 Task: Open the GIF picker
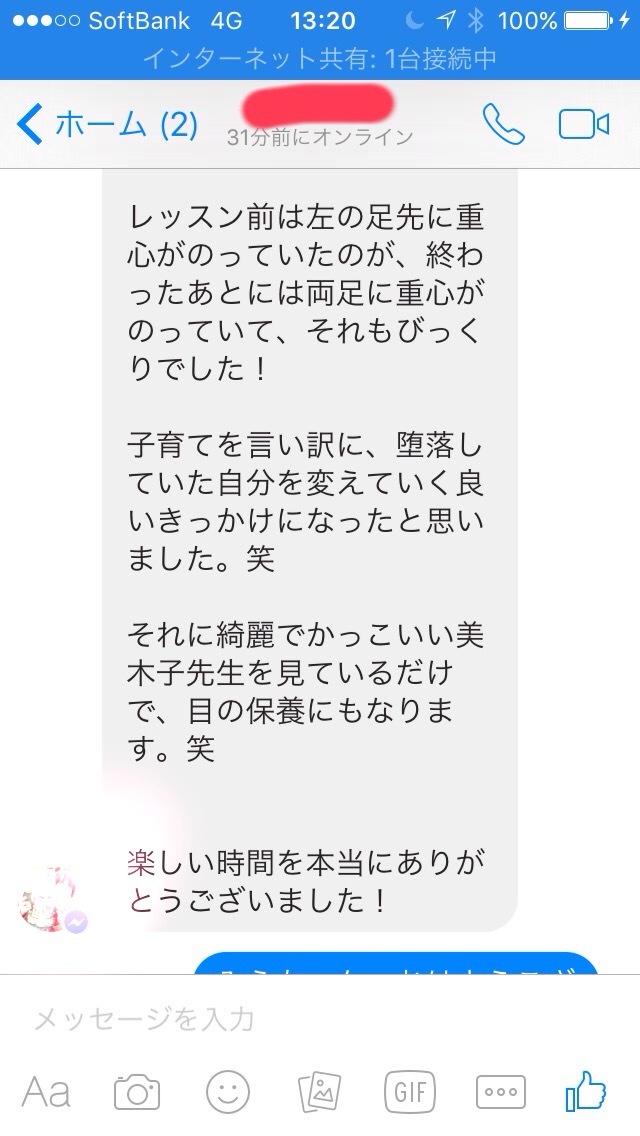pos(410,1091)
